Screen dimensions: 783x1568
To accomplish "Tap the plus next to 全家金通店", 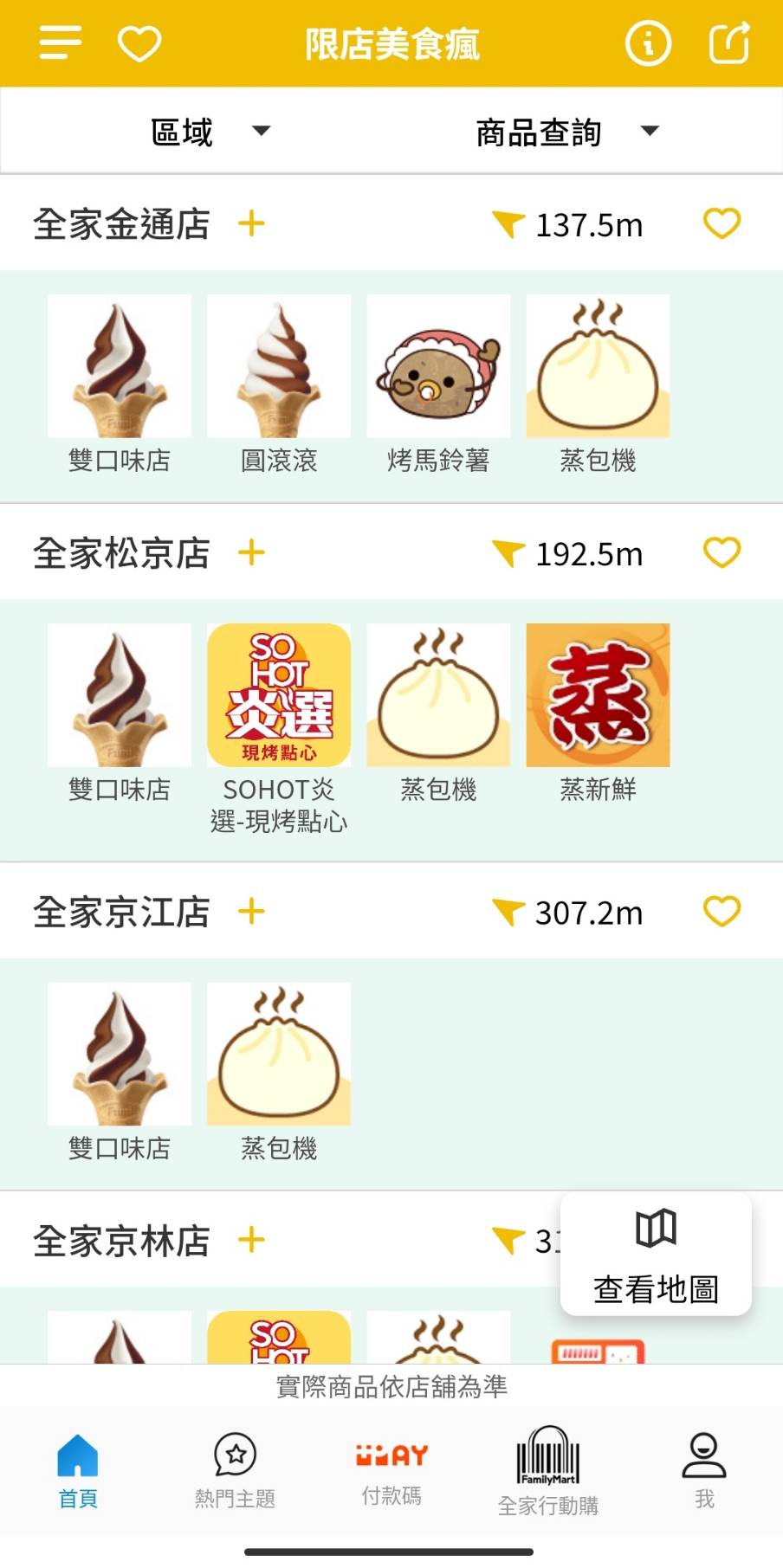I will coord(251,224).
